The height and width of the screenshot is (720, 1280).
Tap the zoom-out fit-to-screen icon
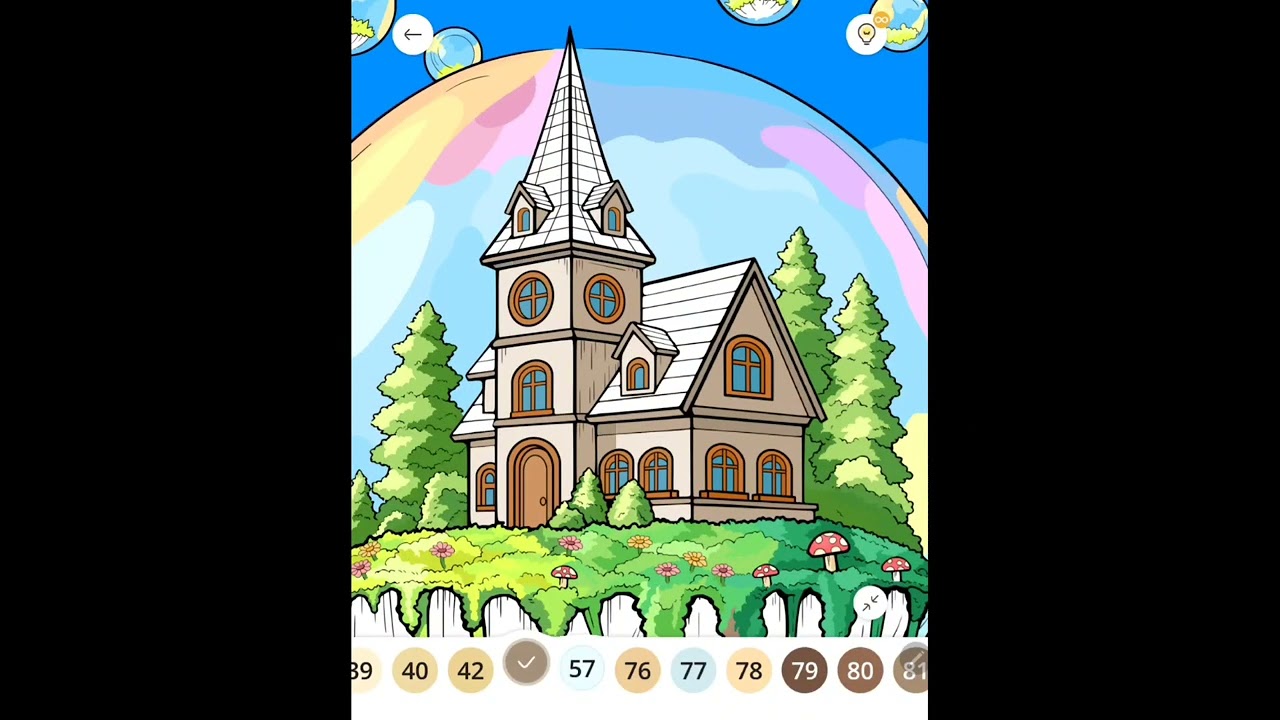[870, 603]
